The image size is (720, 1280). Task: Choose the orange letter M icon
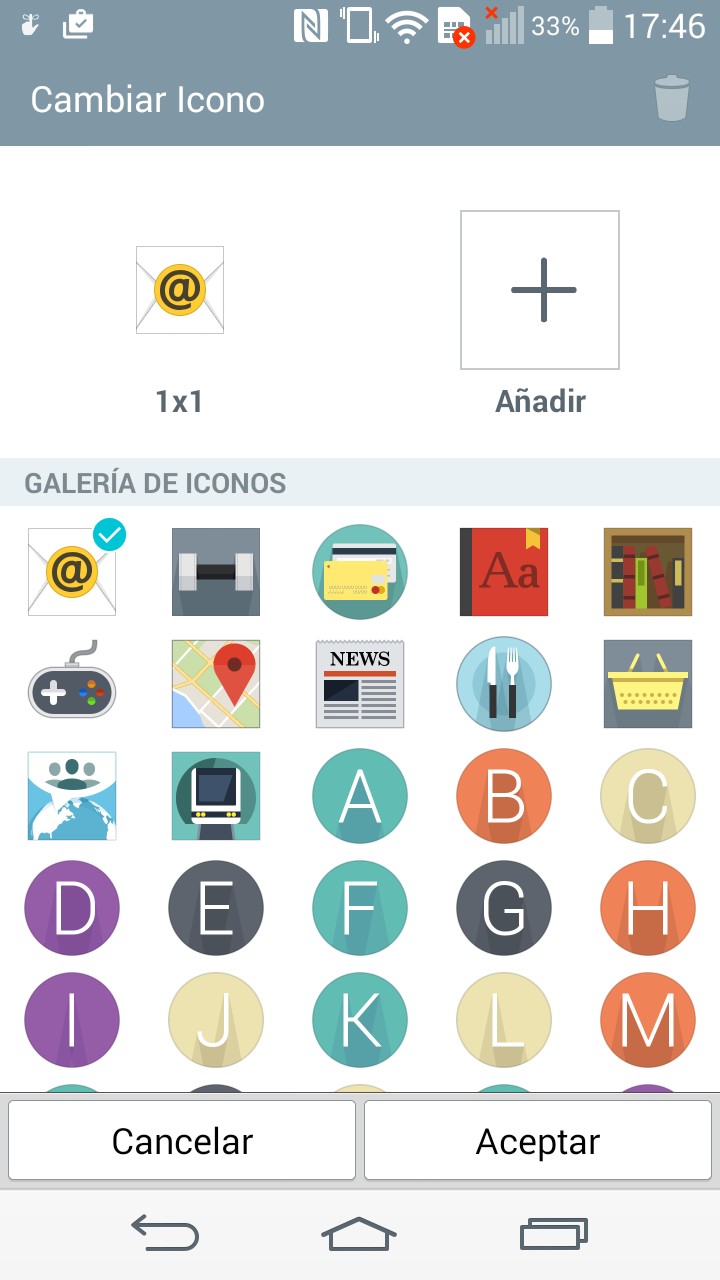coord(648,1020)
